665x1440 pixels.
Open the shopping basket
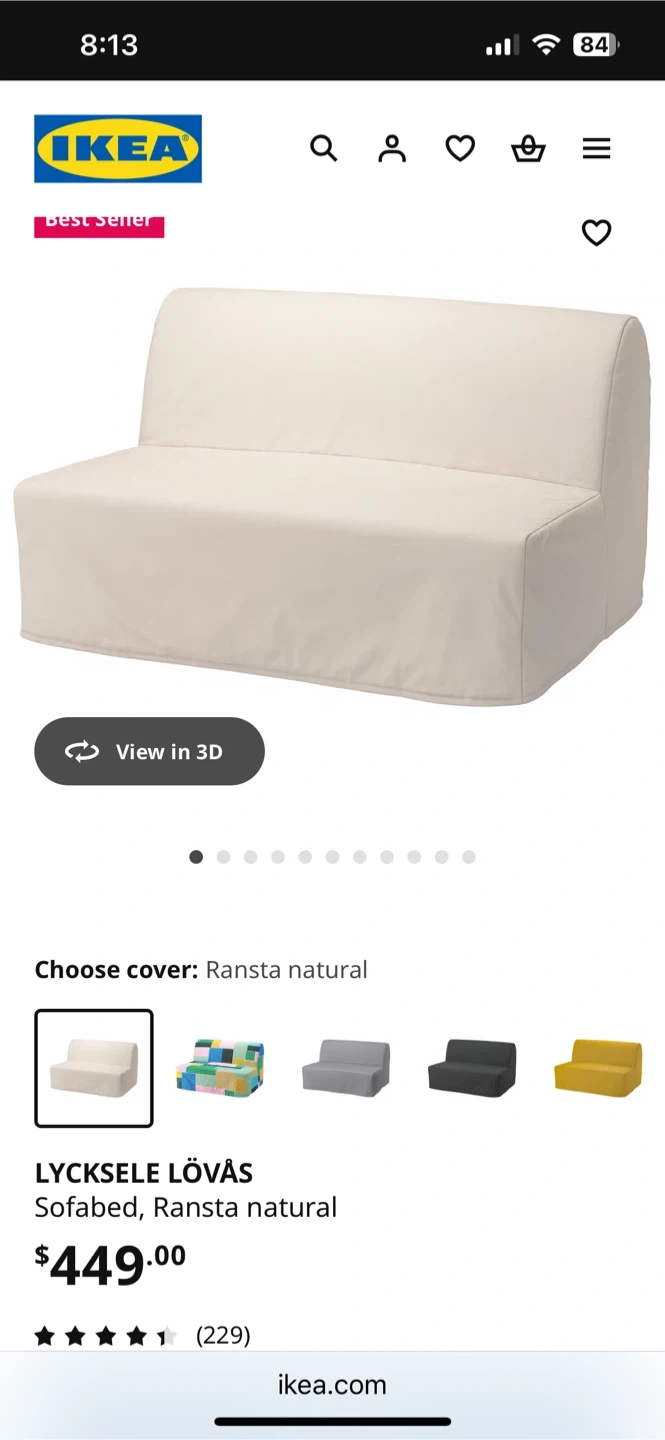click(x=528, y=149)
